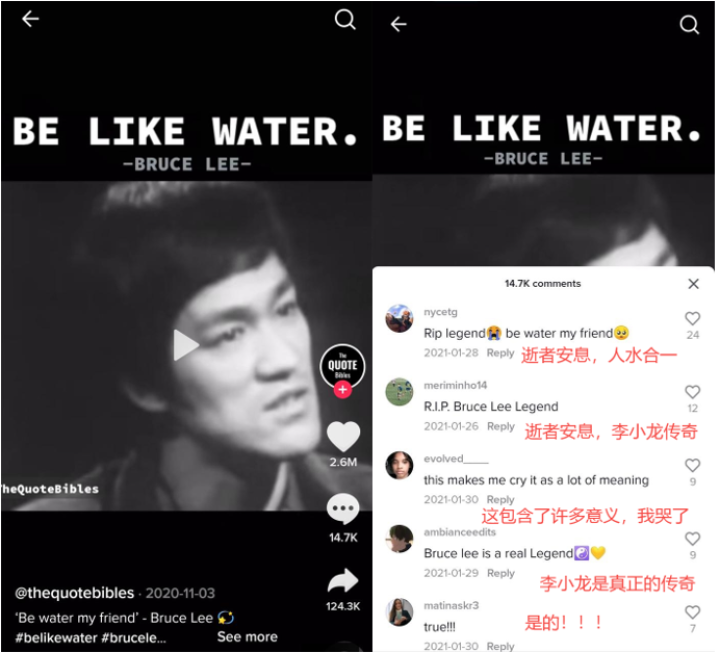Like the video with 2.6M hearts
The image size is (720, 653).
(343, 436)
